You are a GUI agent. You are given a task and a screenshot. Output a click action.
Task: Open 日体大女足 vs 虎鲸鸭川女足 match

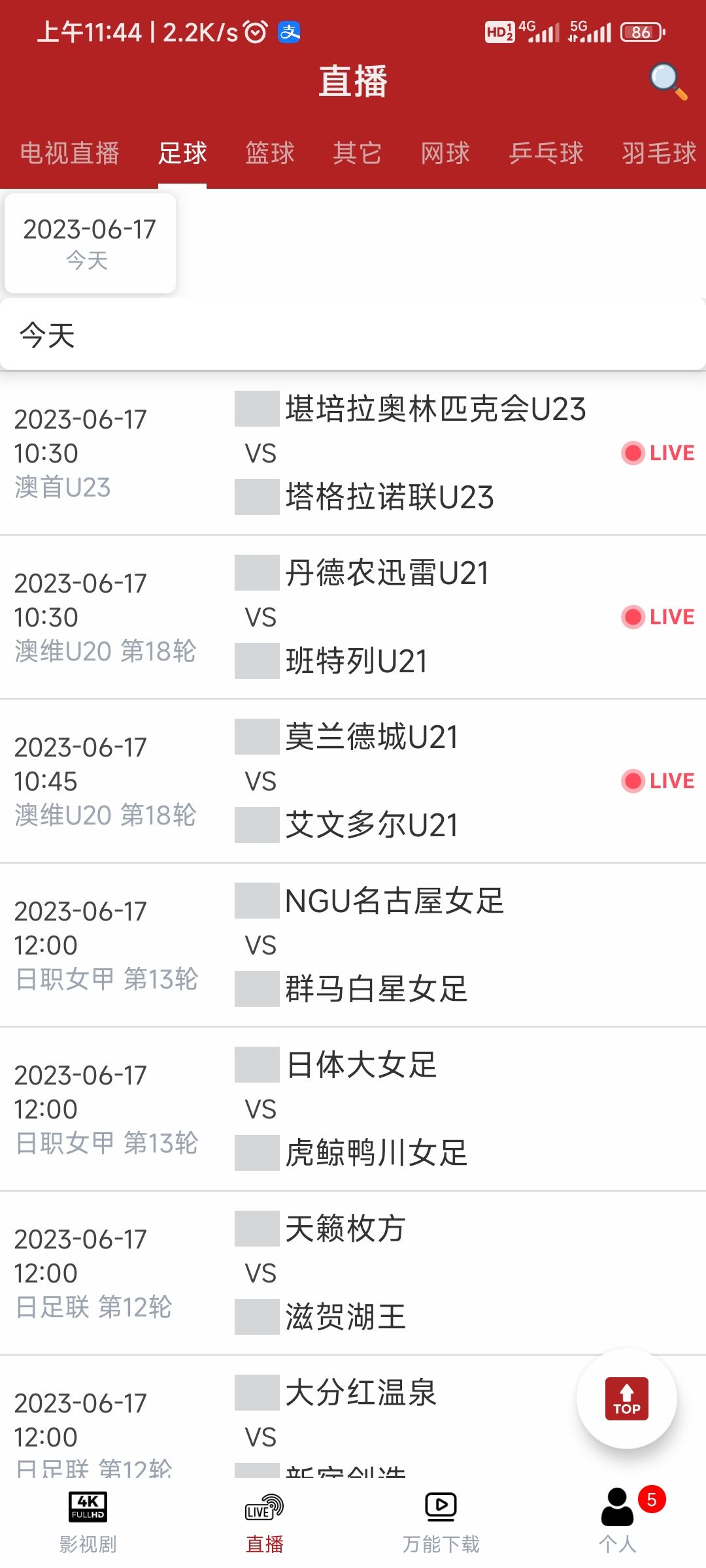pos(353,1109)
